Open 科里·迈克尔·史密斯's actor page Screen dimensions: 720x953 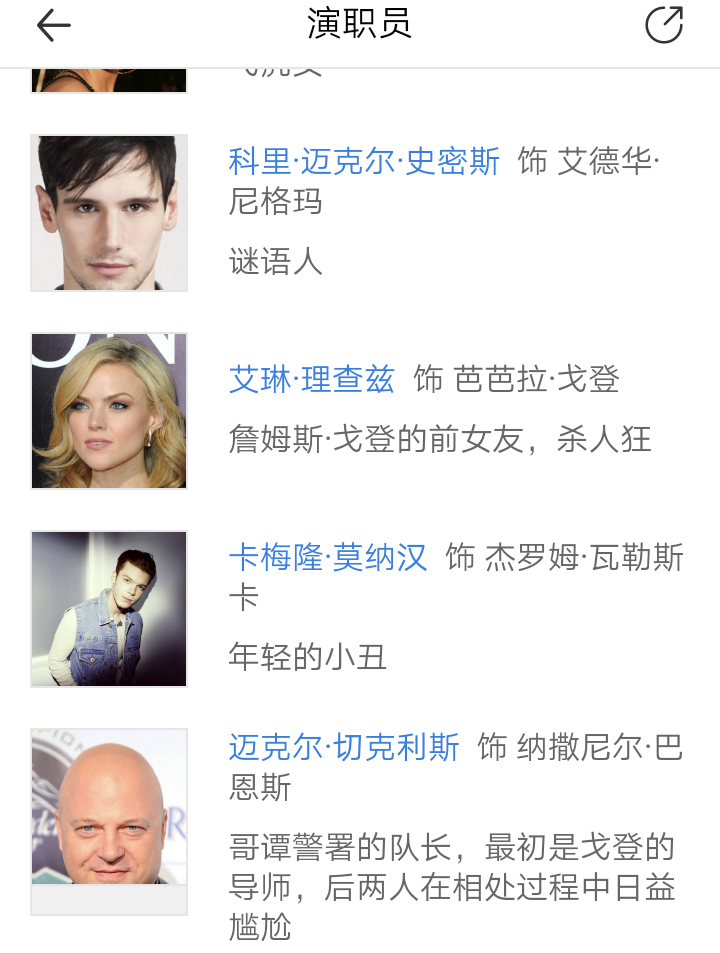[x=360, y=162]
